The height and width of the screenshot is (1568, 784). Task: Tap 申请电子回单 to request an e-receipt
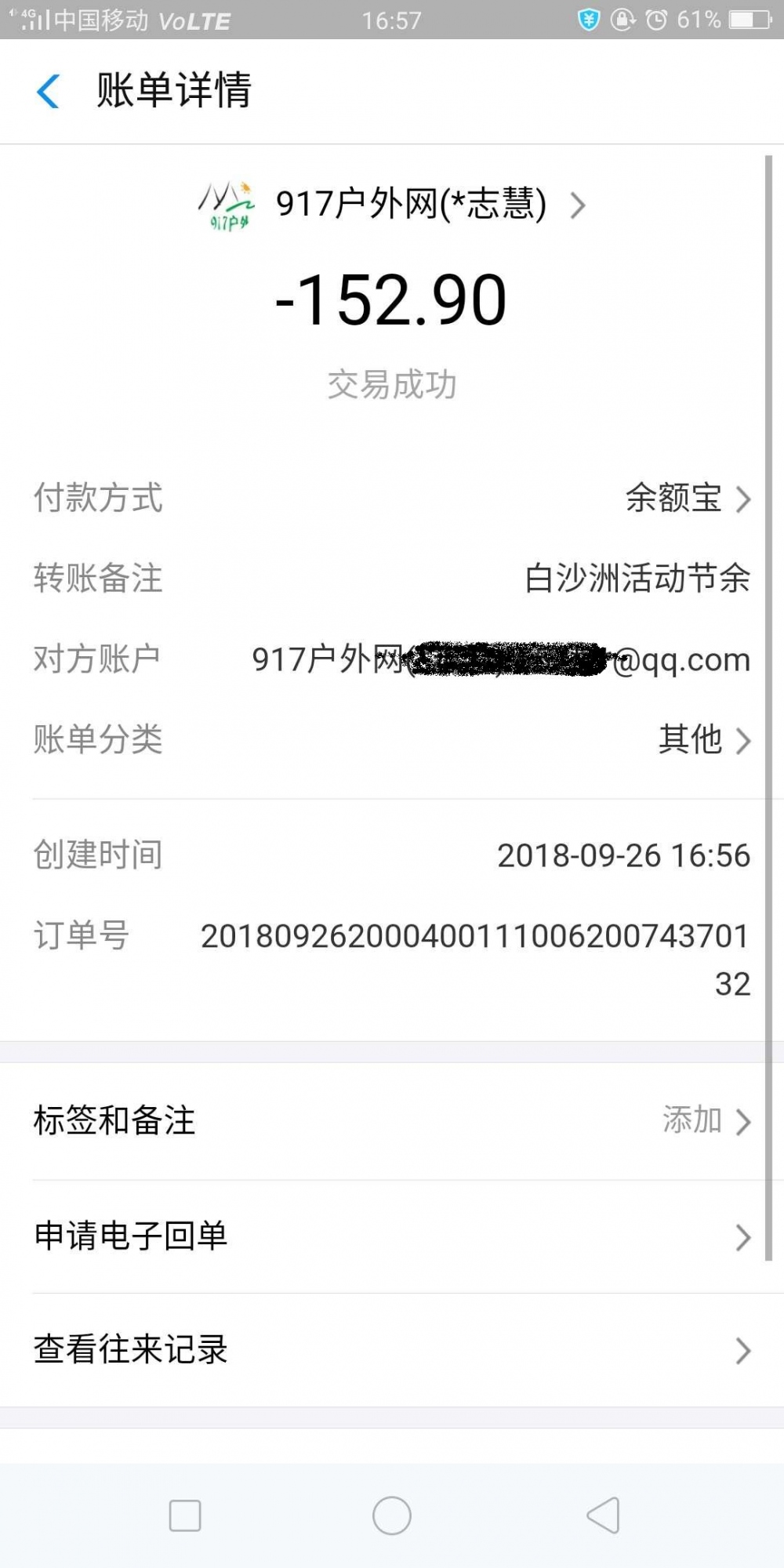pos(392,1236)
